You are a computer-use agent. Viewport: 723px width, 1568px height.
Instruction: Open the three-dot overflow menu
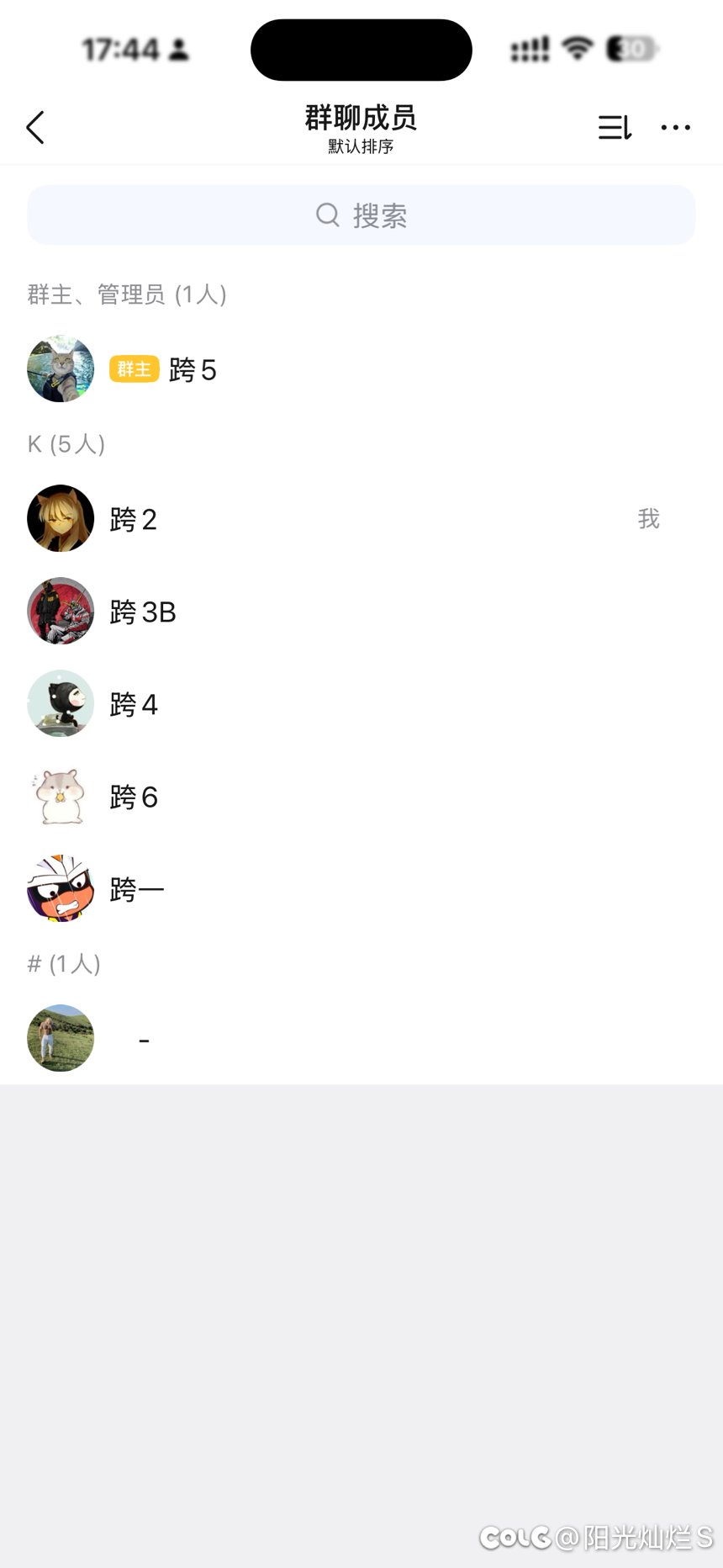pyautogui.click(x=675, y=128)
